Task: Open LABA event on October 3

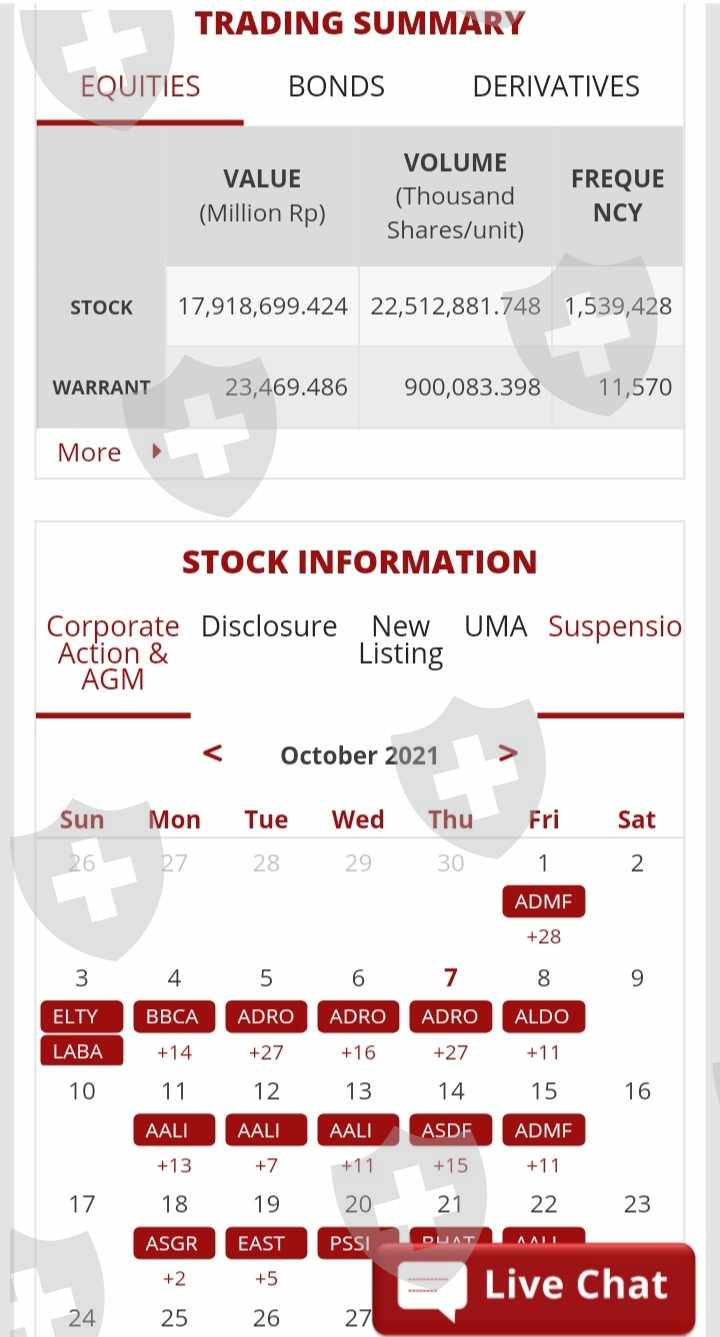Action: coord(81,1051)
